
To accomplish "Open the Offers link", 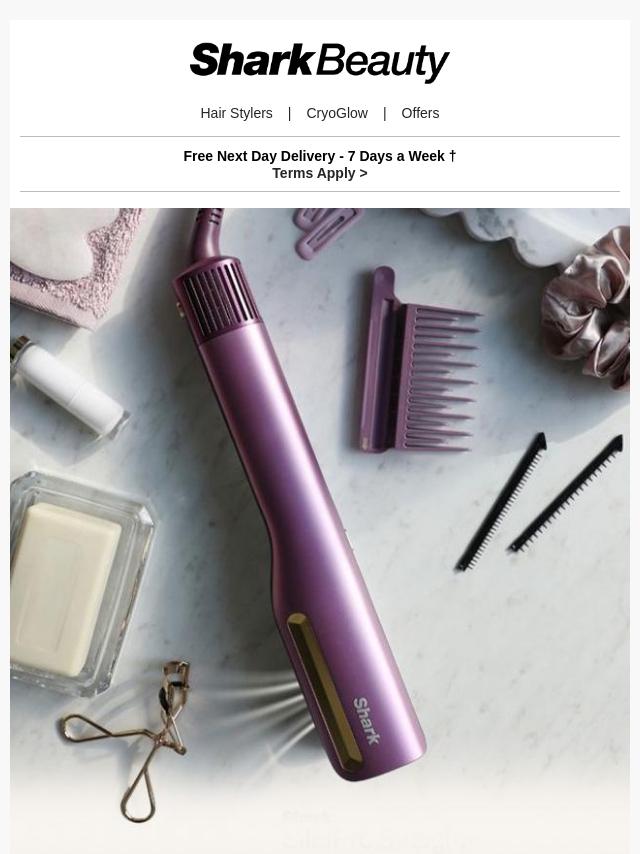I will pos(420,113).
